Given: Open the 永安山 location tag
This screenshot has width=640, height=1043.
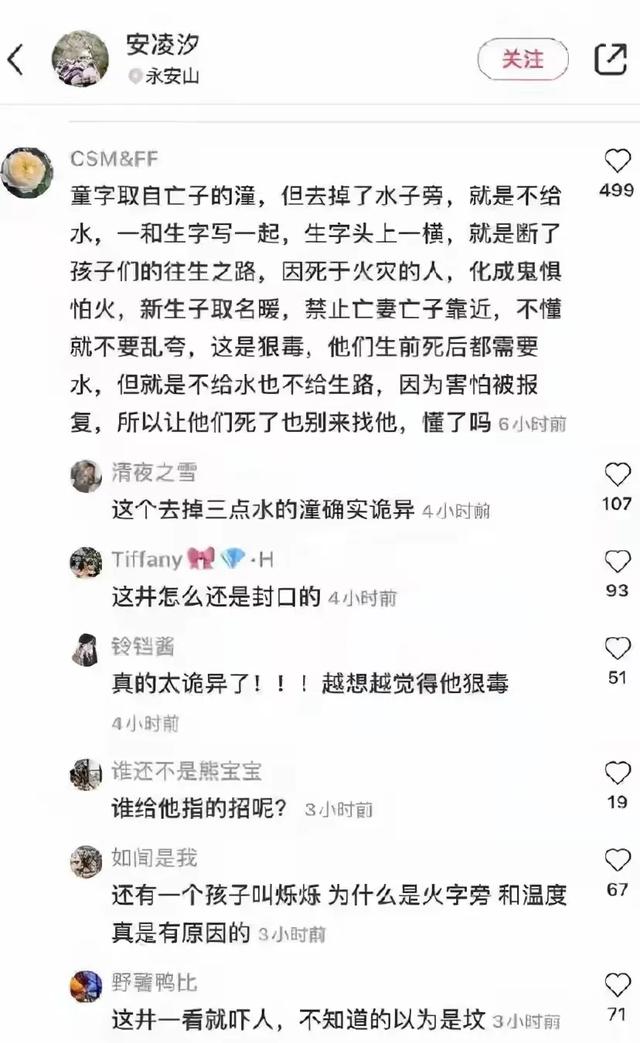Looking at the screenshot, I should pyautogui.click(x=168, y=76).
